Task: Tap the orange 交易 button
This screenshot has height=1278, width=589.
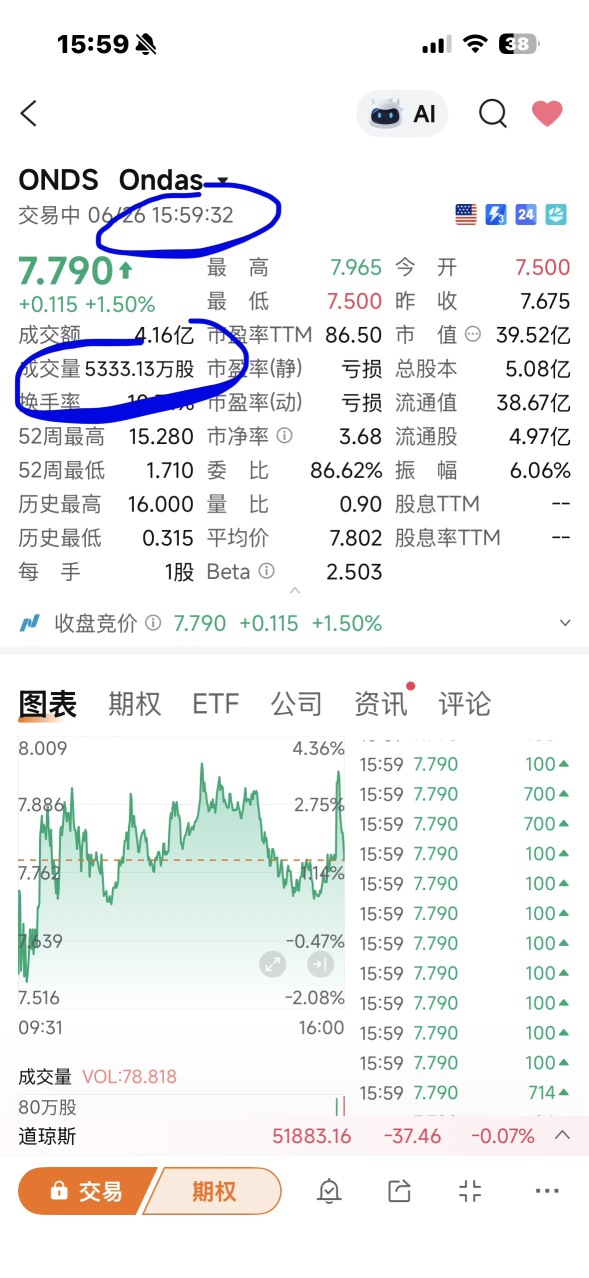Action: click(x=86, y=1191)
